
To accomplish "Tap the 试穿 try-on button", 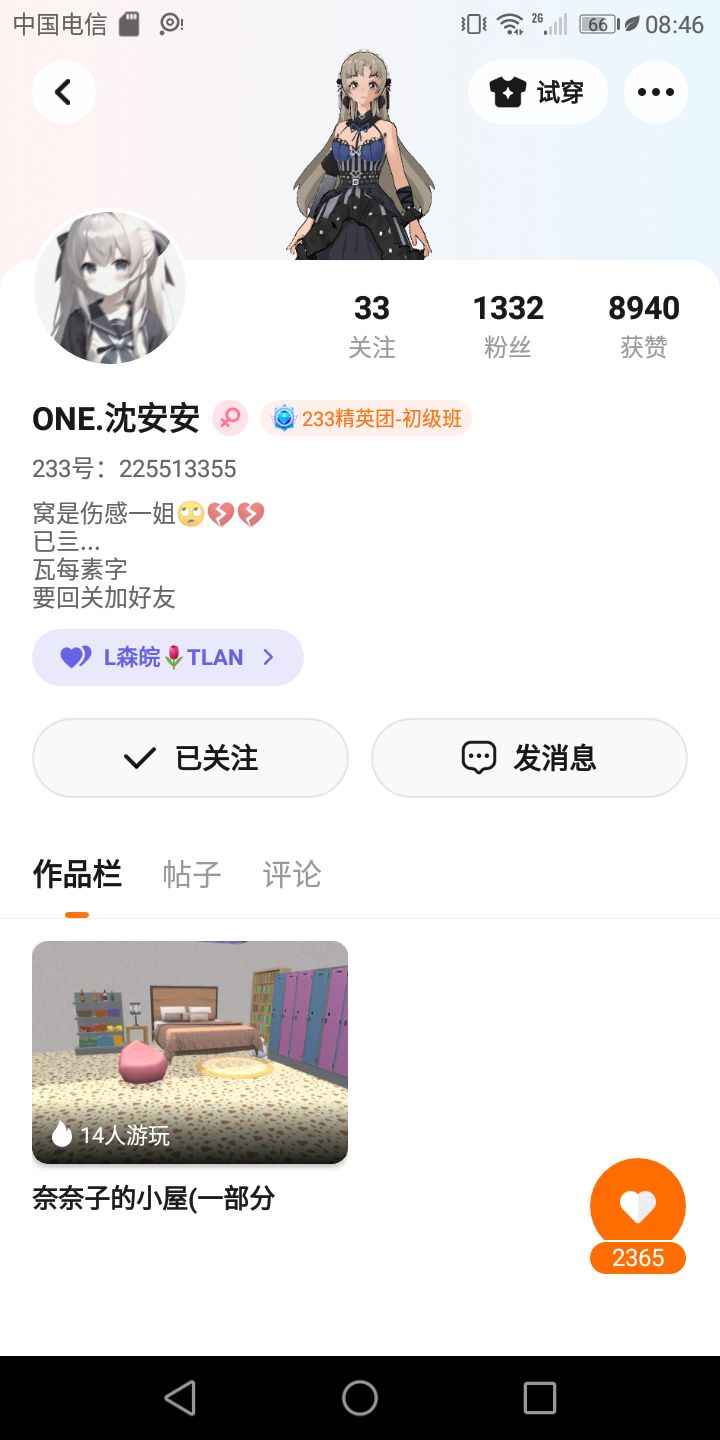I will click(537, 92).
